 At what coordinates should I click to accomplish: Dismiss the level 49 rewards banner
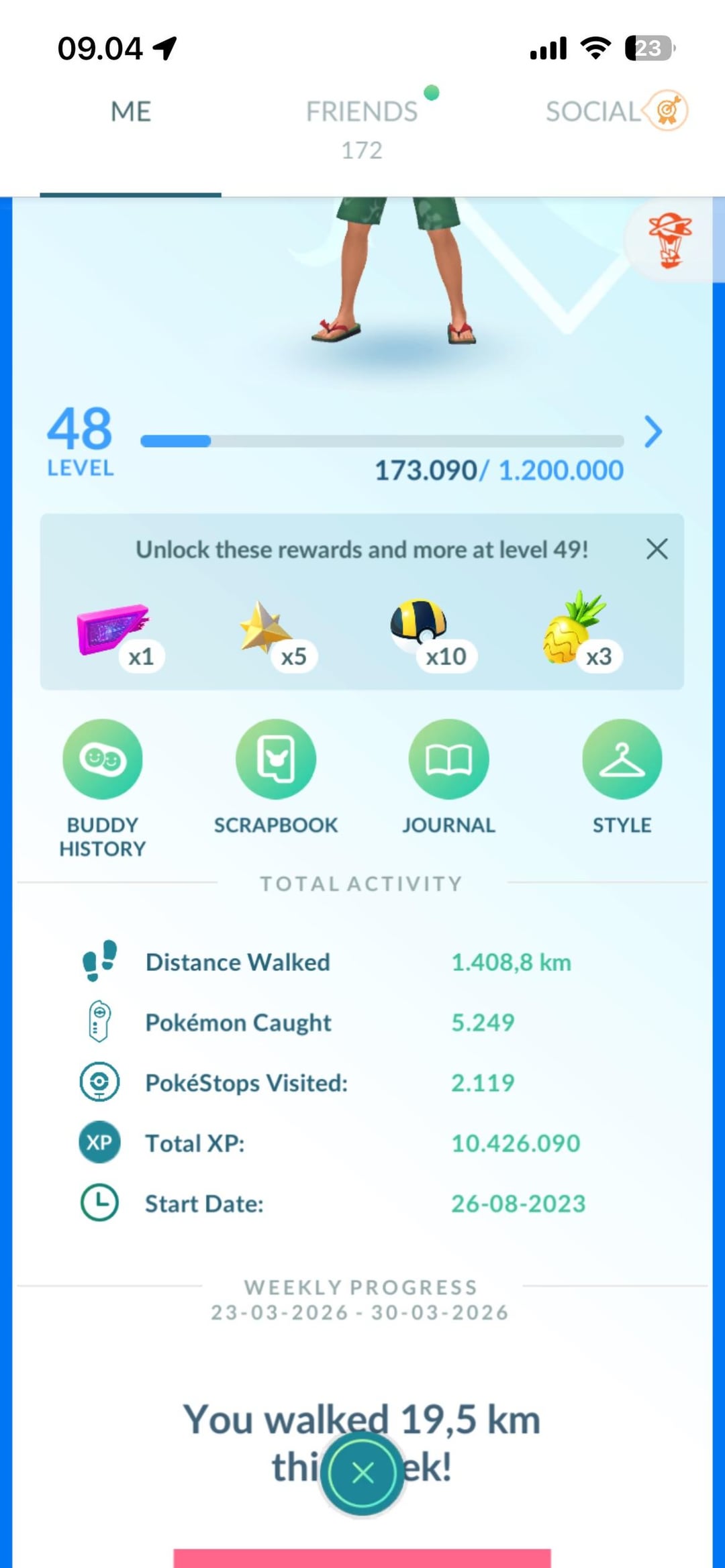click(657, 549)
